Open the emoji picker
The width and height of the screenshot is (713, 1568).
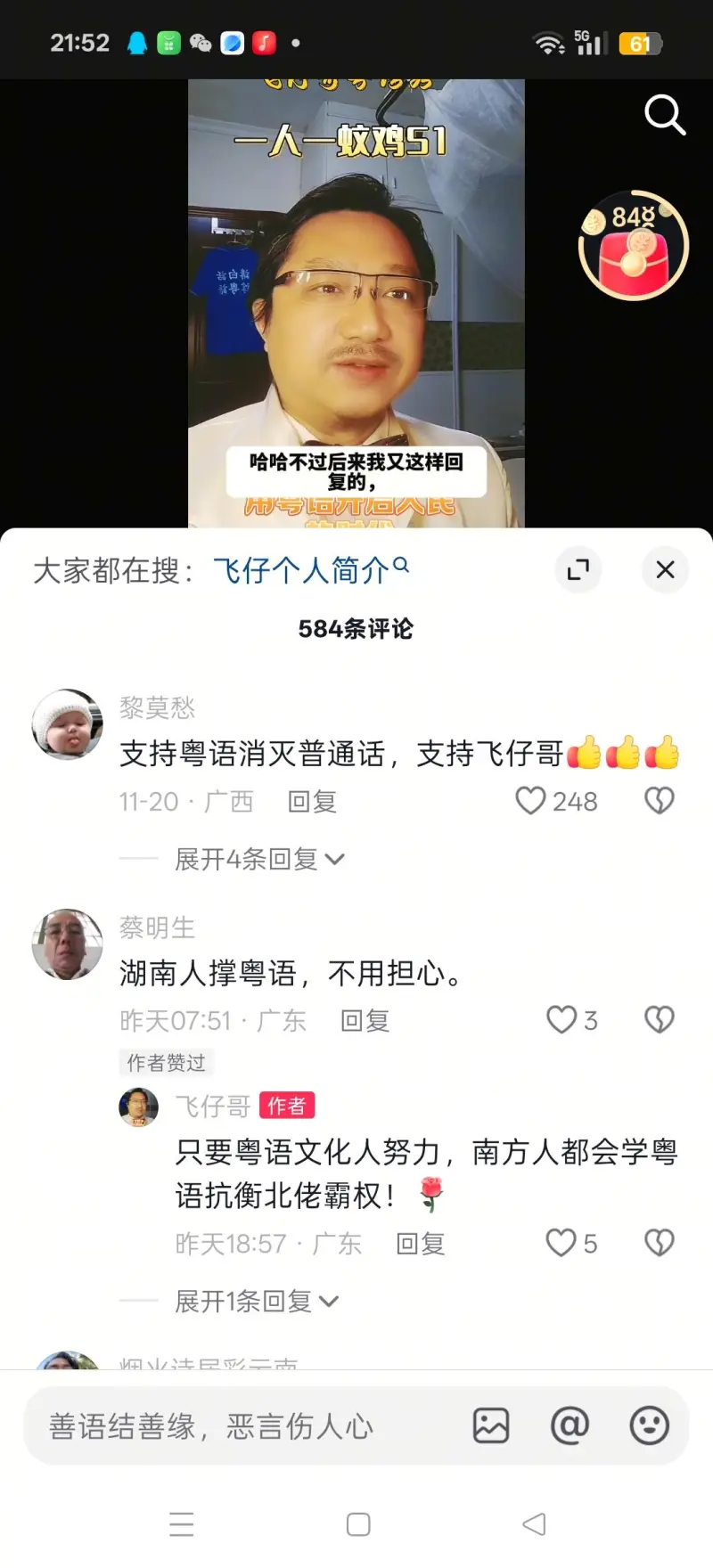pyautogui.click(x=649, y=1425)
